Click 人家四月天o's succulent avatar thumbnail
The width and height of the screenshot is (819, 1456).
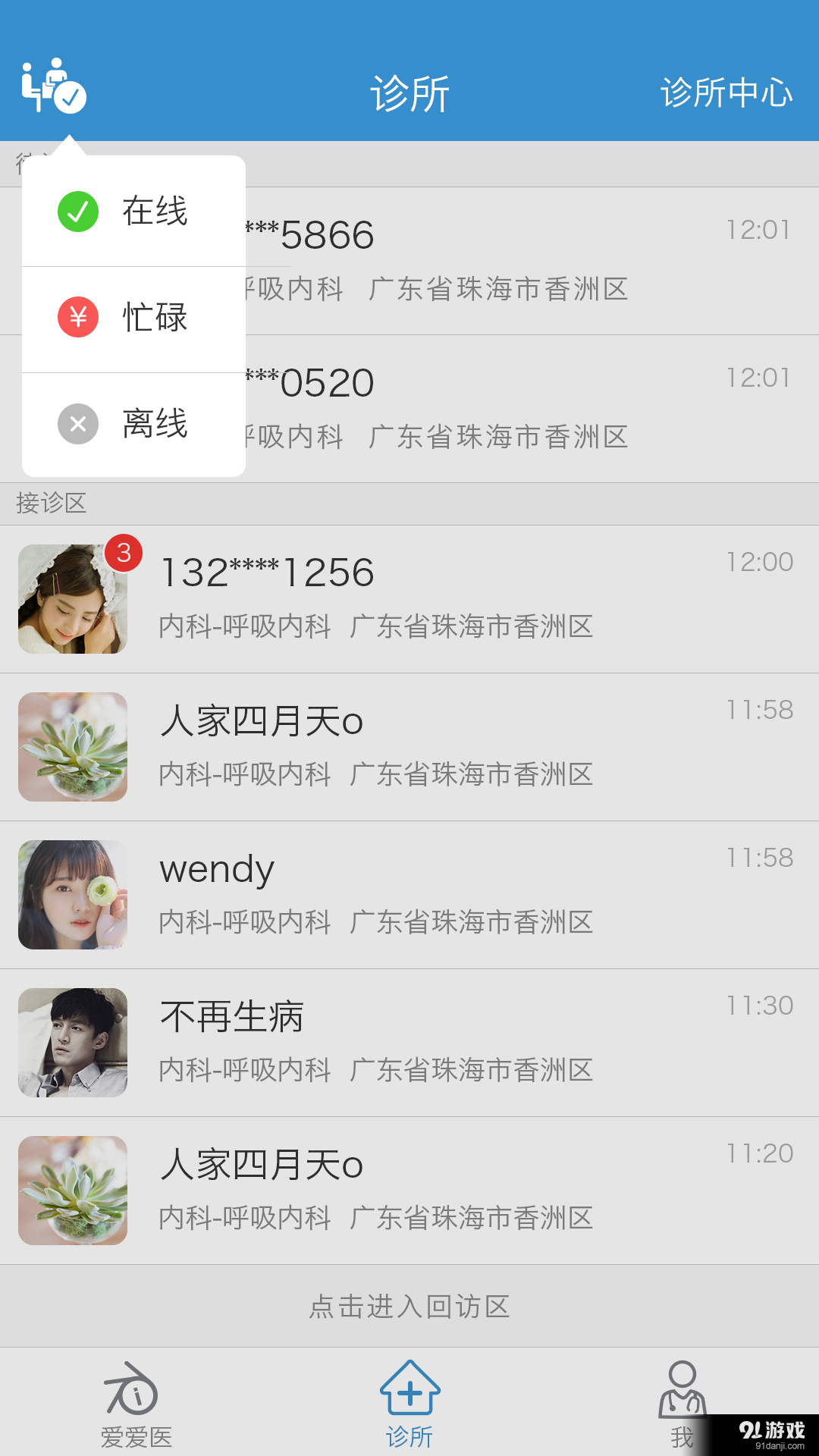click(x=73, y=747)
